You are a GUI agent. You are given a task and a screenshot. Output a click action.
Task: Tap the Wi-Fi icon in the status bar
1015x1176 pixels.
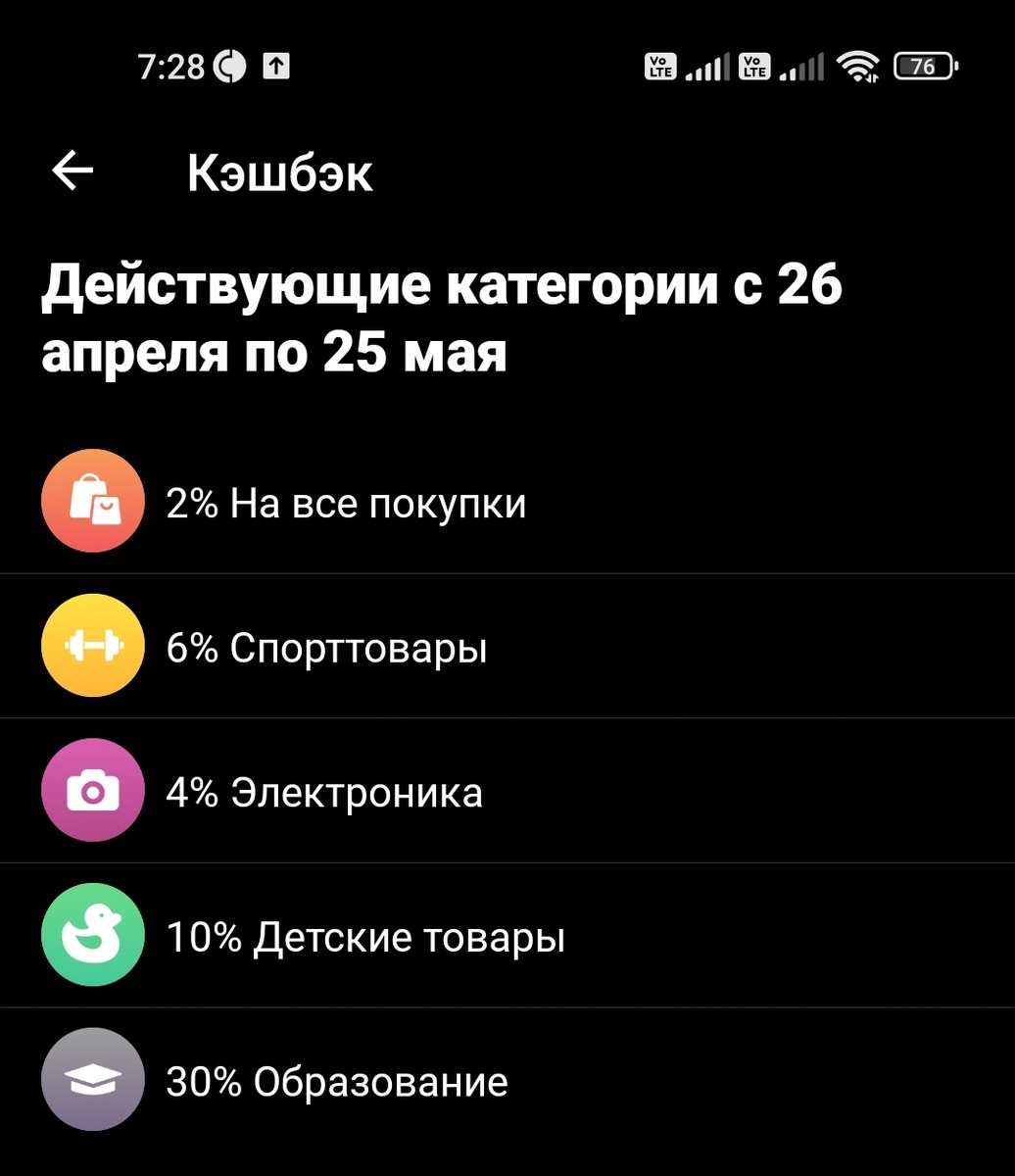[858, 67]
